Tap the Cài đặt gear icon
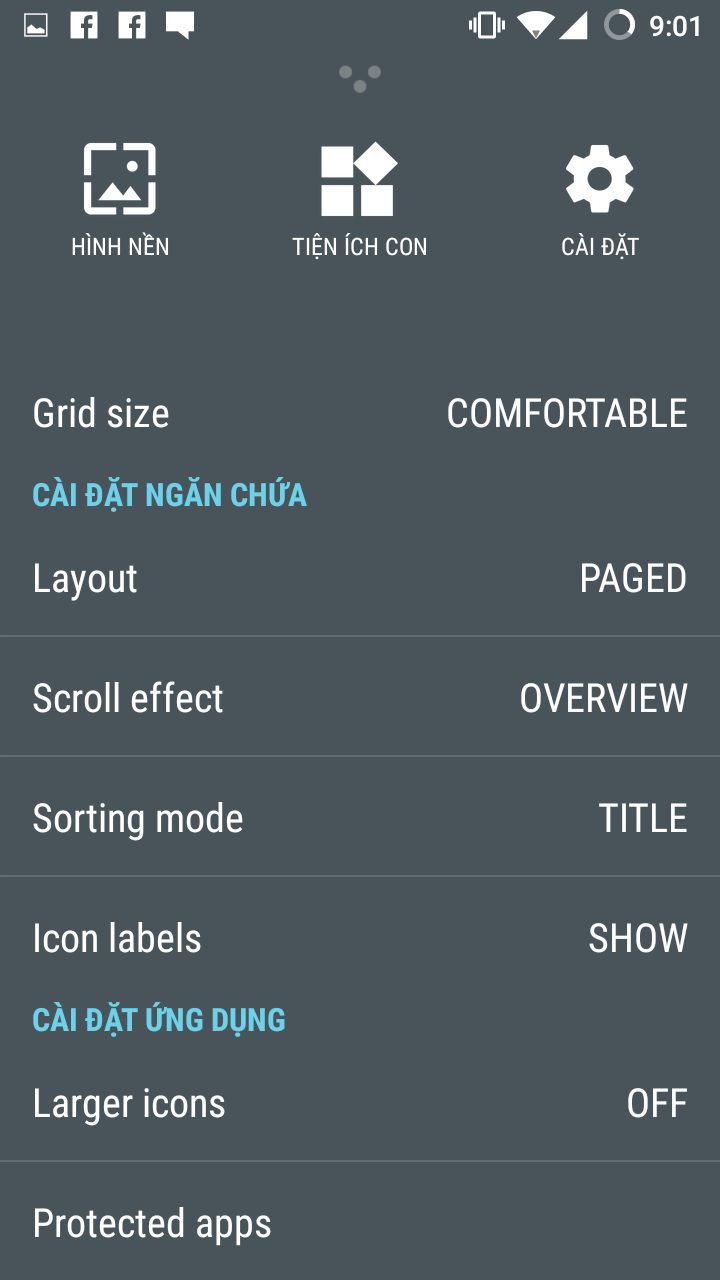This screenshot has height=1280, width=720. pos(599,180)
